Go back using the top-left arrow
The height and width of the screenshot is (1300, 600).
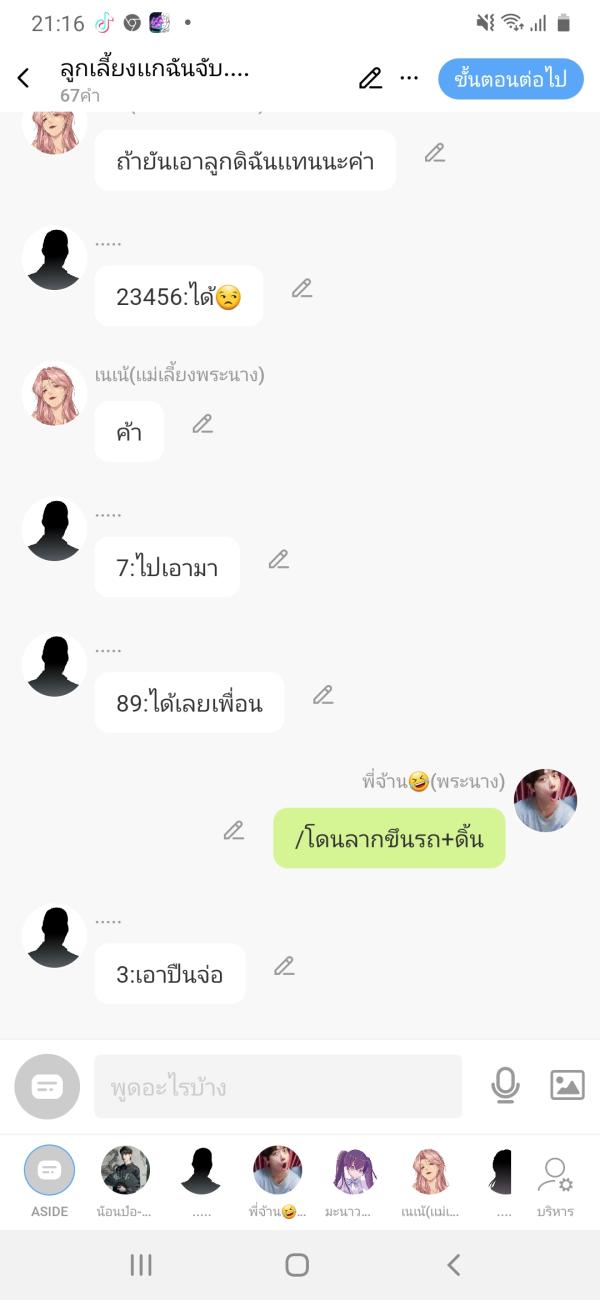pyautogui.click(x=24, y=78)
